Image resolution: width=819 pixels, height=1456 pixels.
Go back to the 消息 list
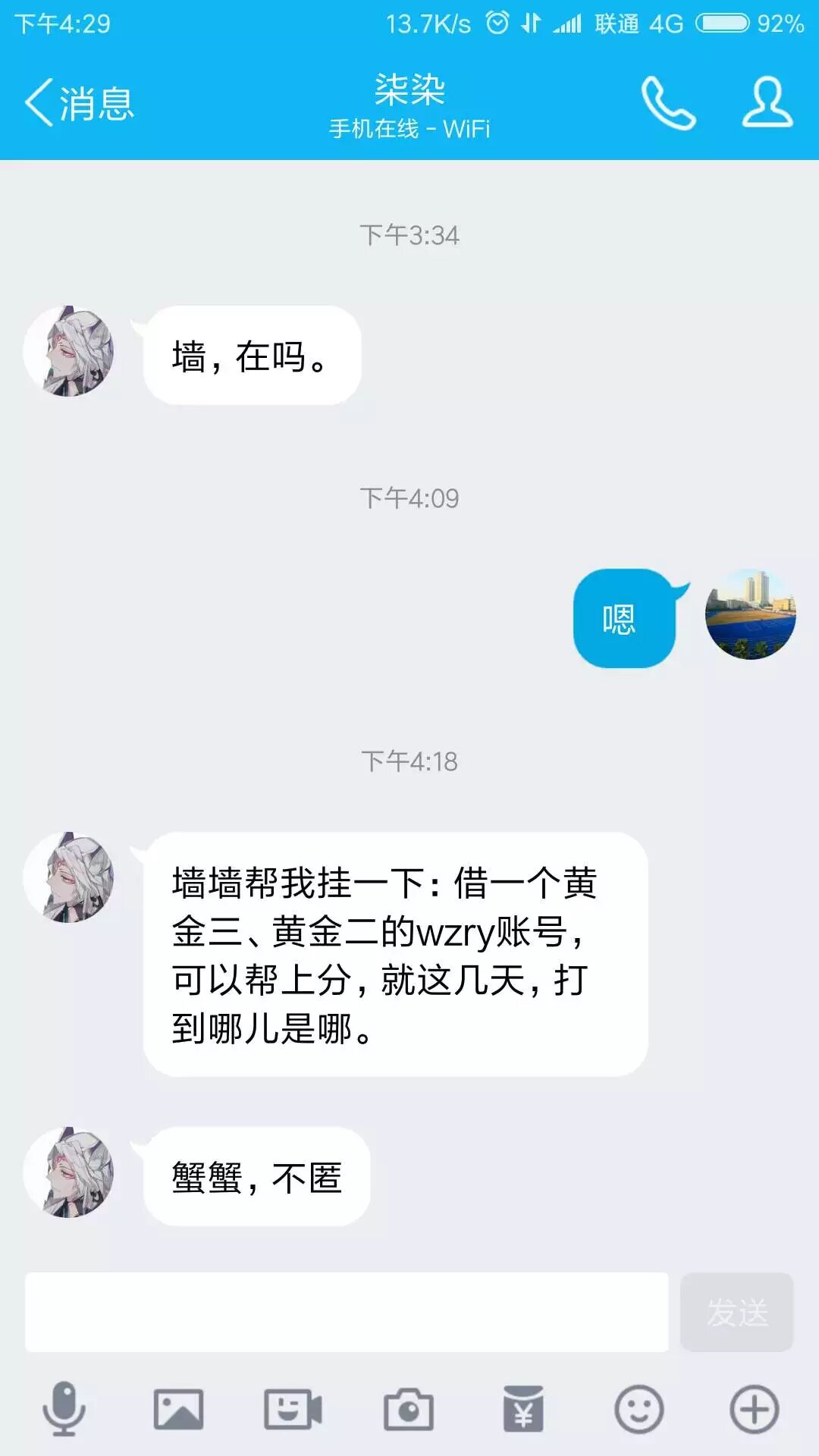[x=80, y=102]
